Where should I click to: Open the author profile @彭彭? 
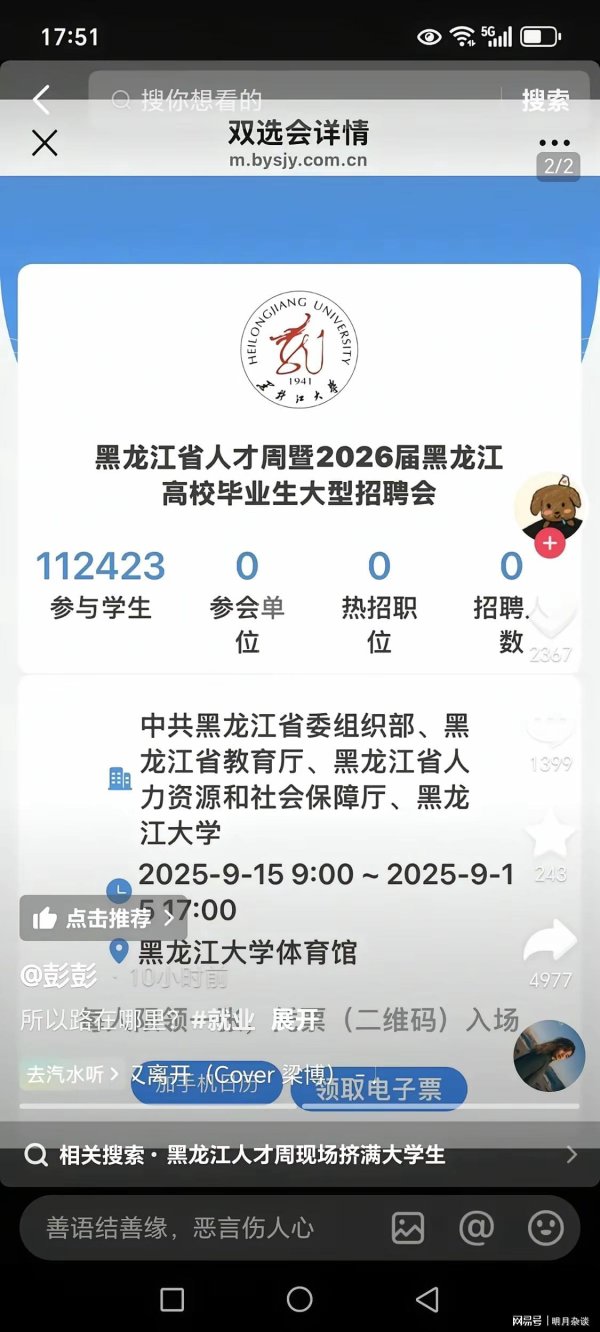(57, 974)
